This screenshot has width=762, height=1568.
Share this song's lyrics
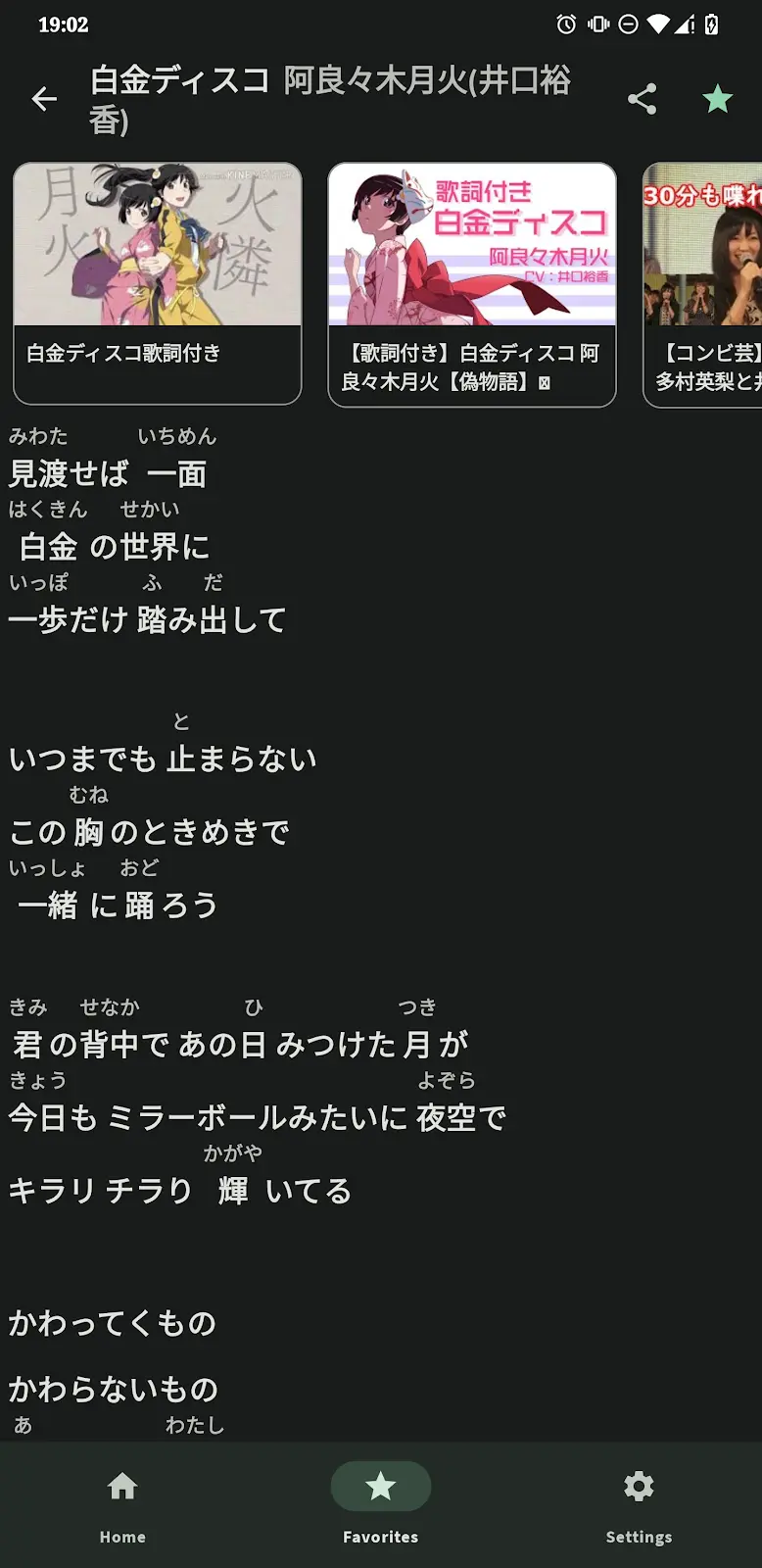pos(642,99)
